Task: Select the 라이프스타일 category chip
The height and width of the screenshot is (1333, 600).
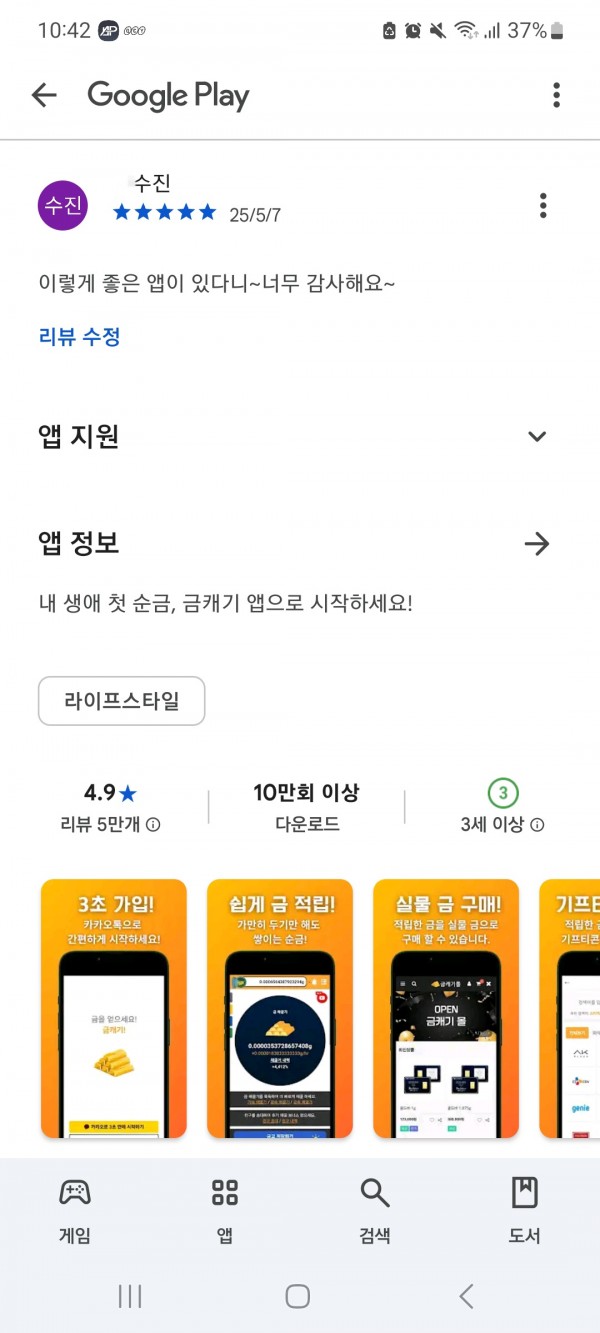Action: coord(121,700)
